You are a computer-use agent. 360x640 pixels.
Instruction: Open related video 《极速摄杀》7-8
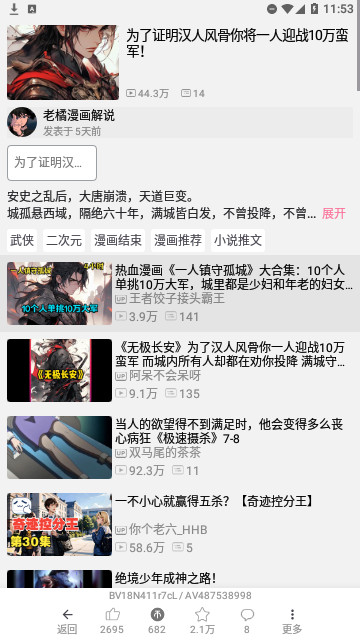pos(180,447)
